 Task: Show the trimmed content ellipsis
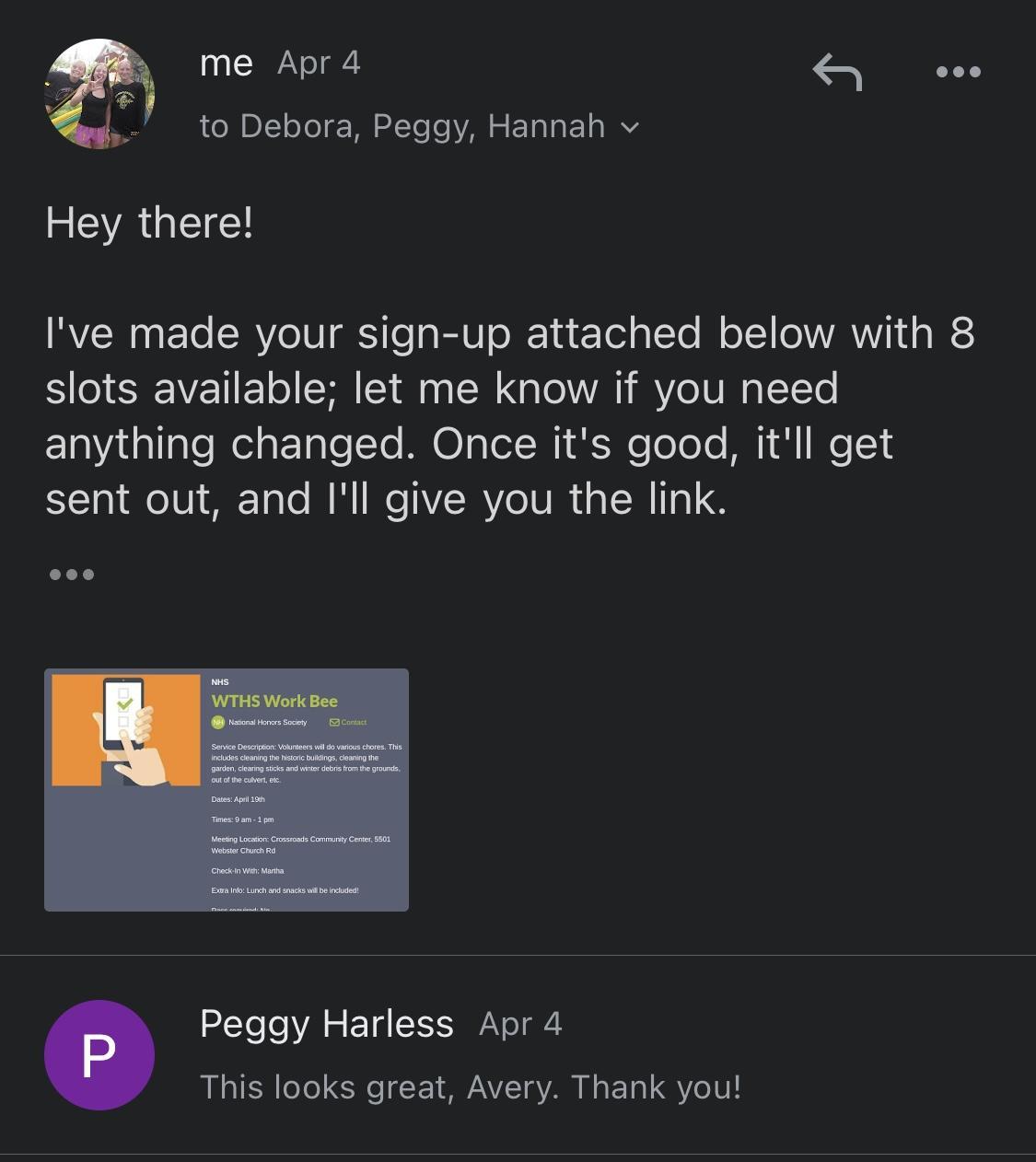click(72, 575)
